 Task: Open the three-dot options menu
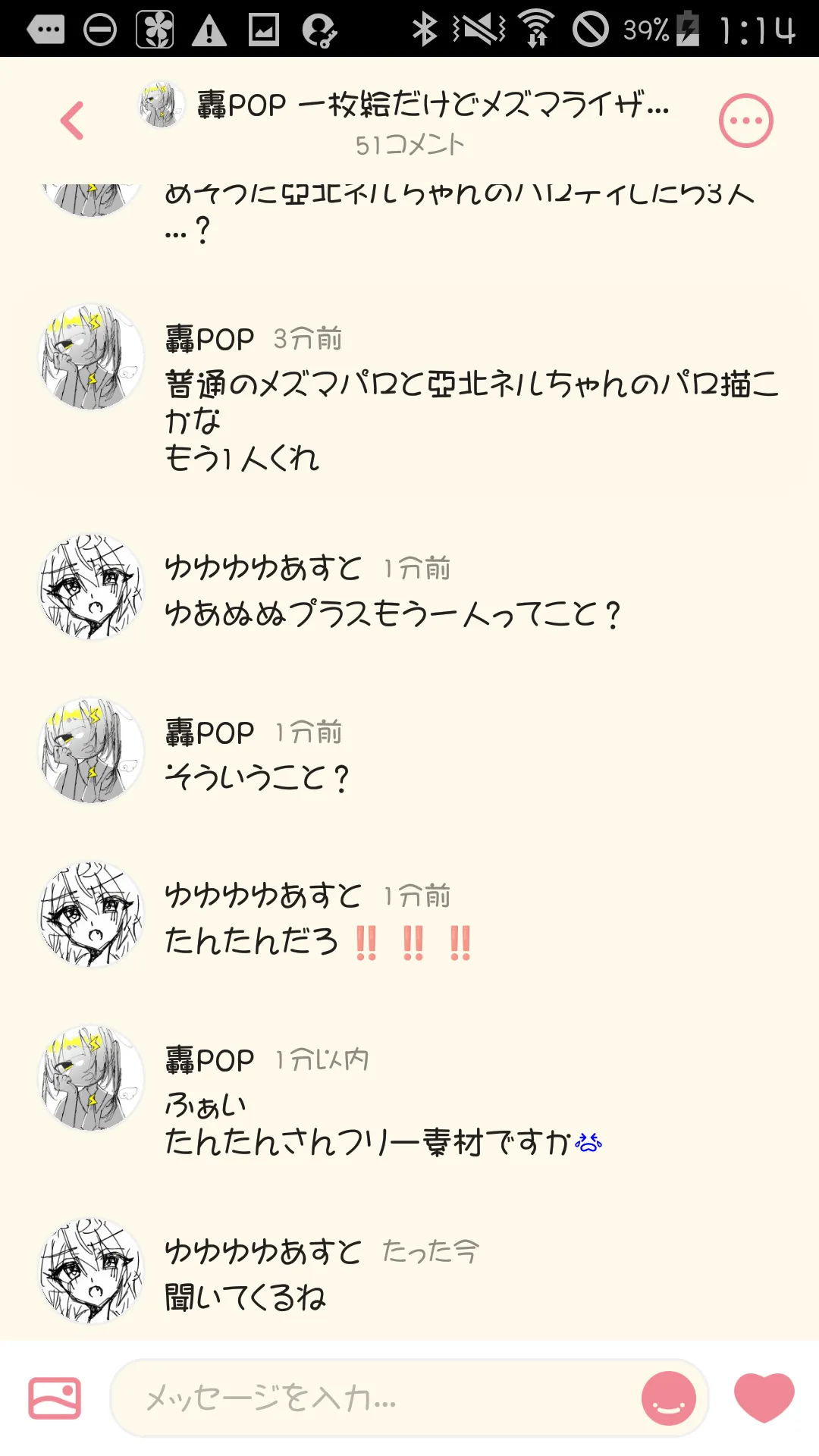point(746,121)
